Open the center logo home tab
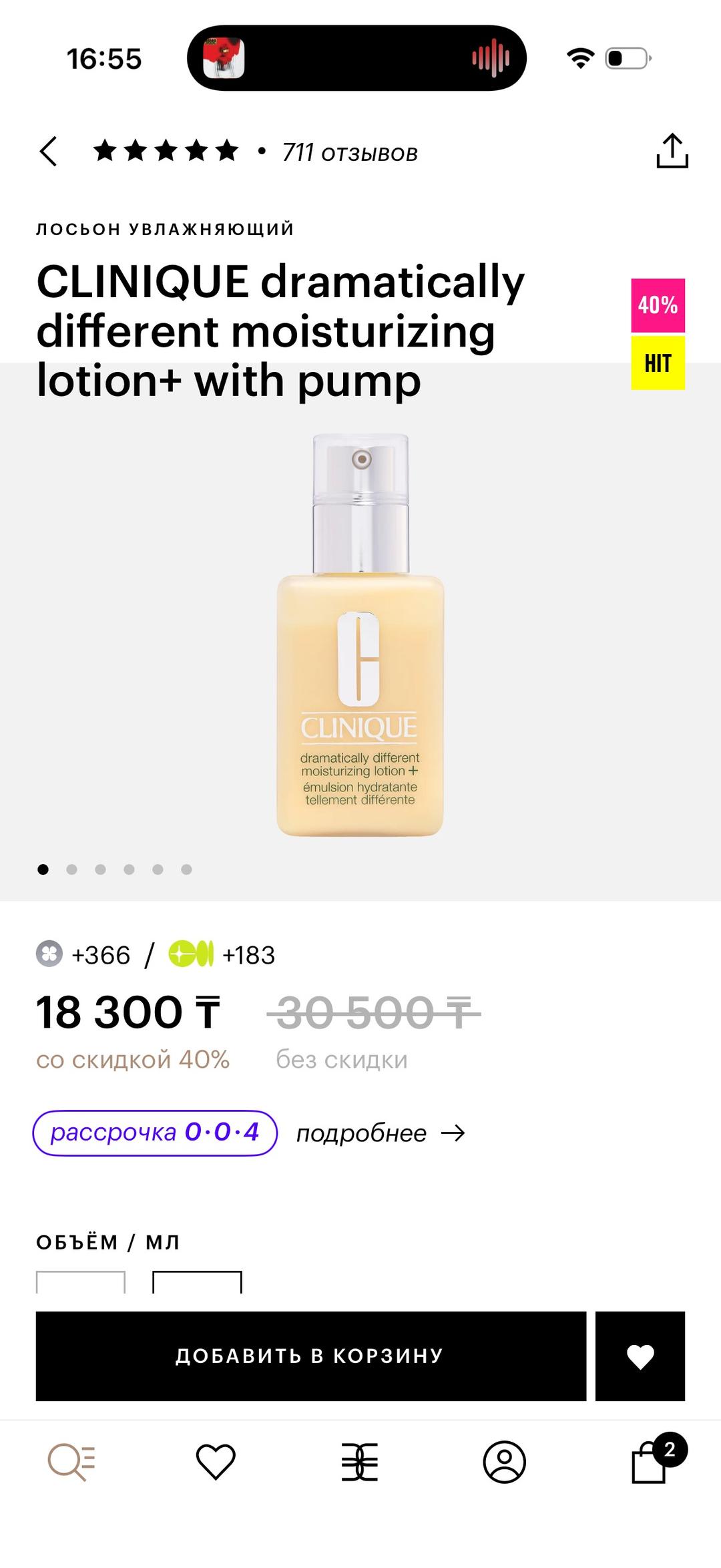The width and height of the screenshot is (721, 1568). point(360,1462)
